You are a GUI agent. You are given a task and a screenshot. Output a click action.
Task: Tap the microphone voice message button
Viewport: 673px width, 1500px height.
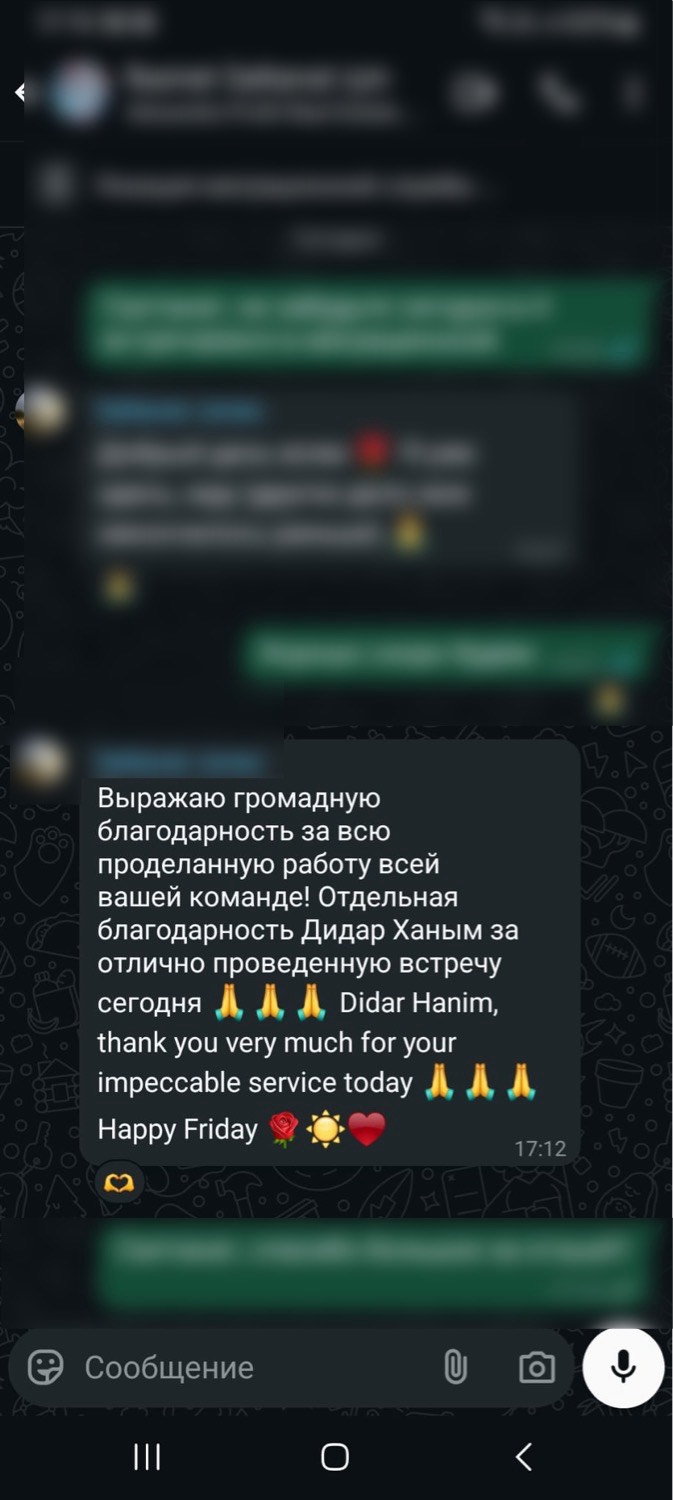click(624, 1367)
